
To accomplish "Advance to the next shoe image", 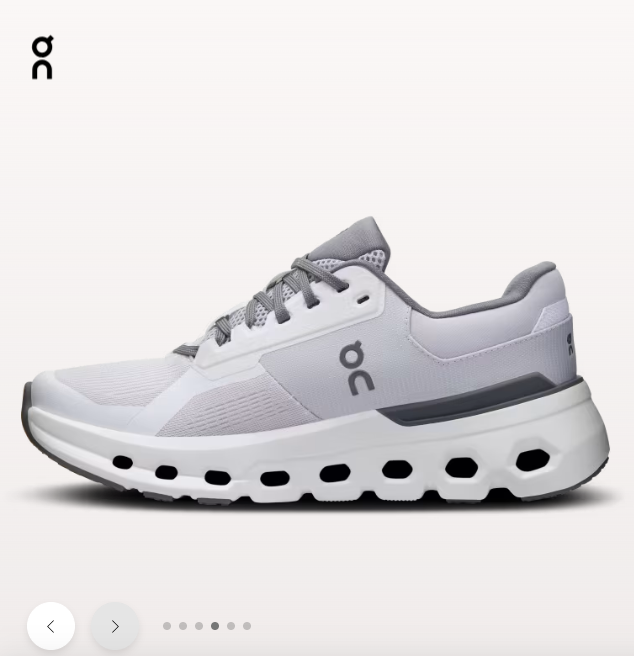I will coord(115,626).
